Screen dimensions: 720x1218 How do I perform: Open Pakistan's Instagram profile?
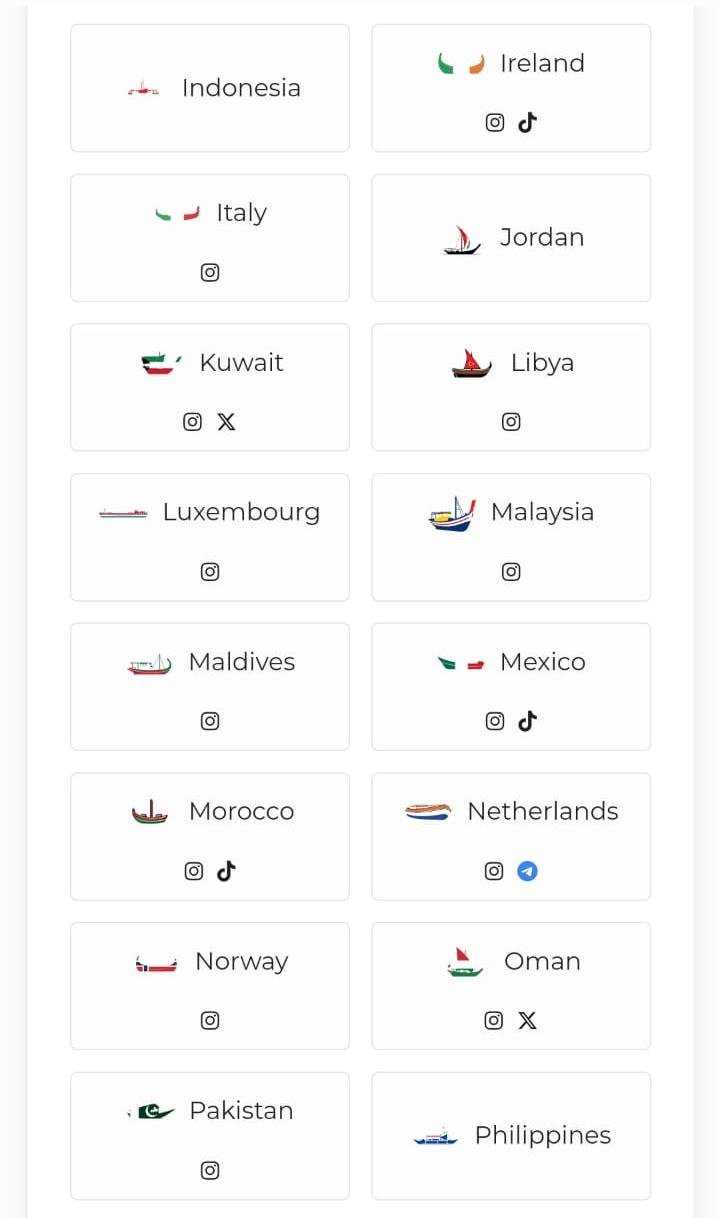click(x=210, y=1170)
